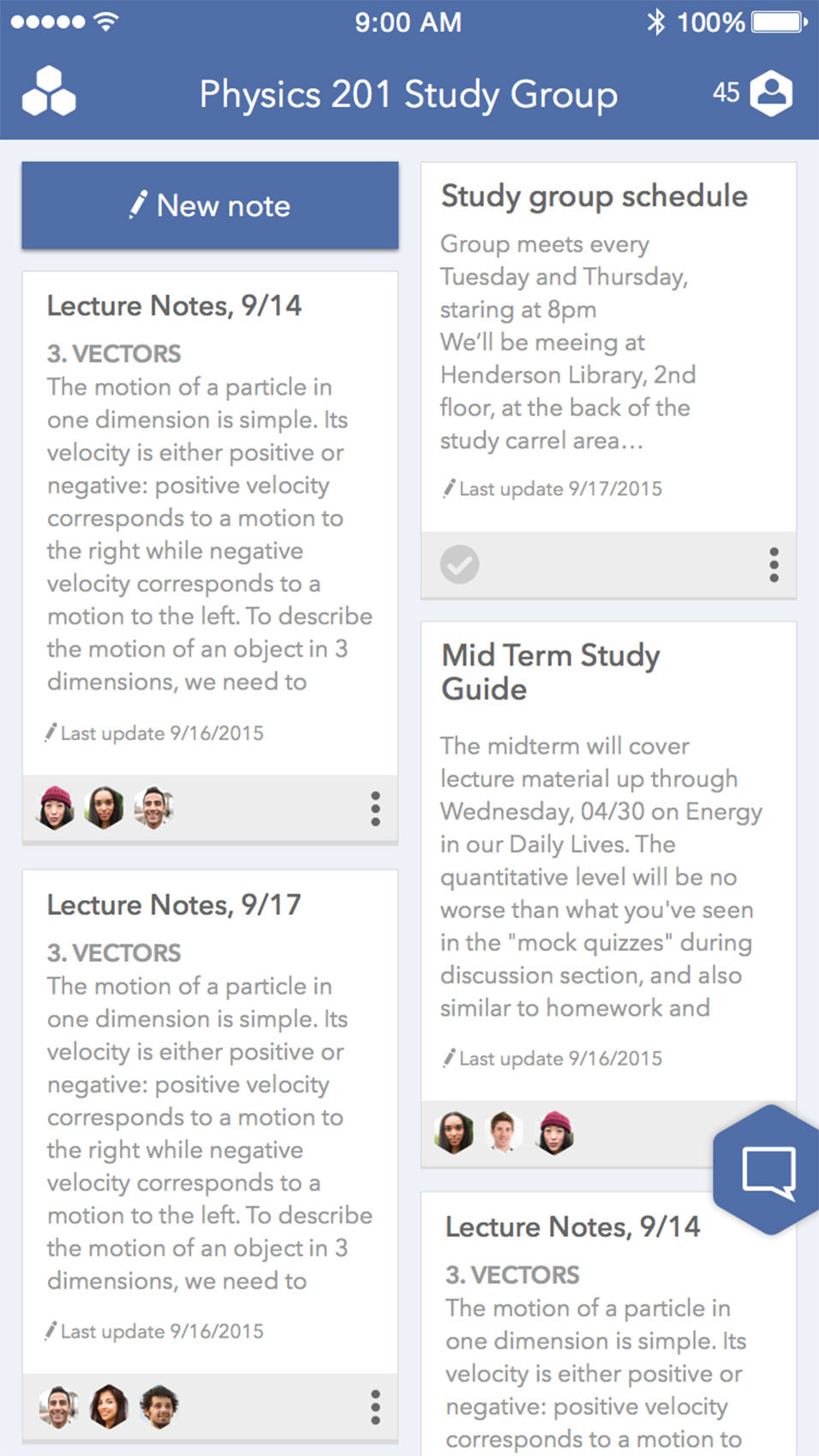Viewport: 819px width, 1456px height.
Task: Open overflow menu on Lecture Notes 9/14 card
Action: (375, 809)
